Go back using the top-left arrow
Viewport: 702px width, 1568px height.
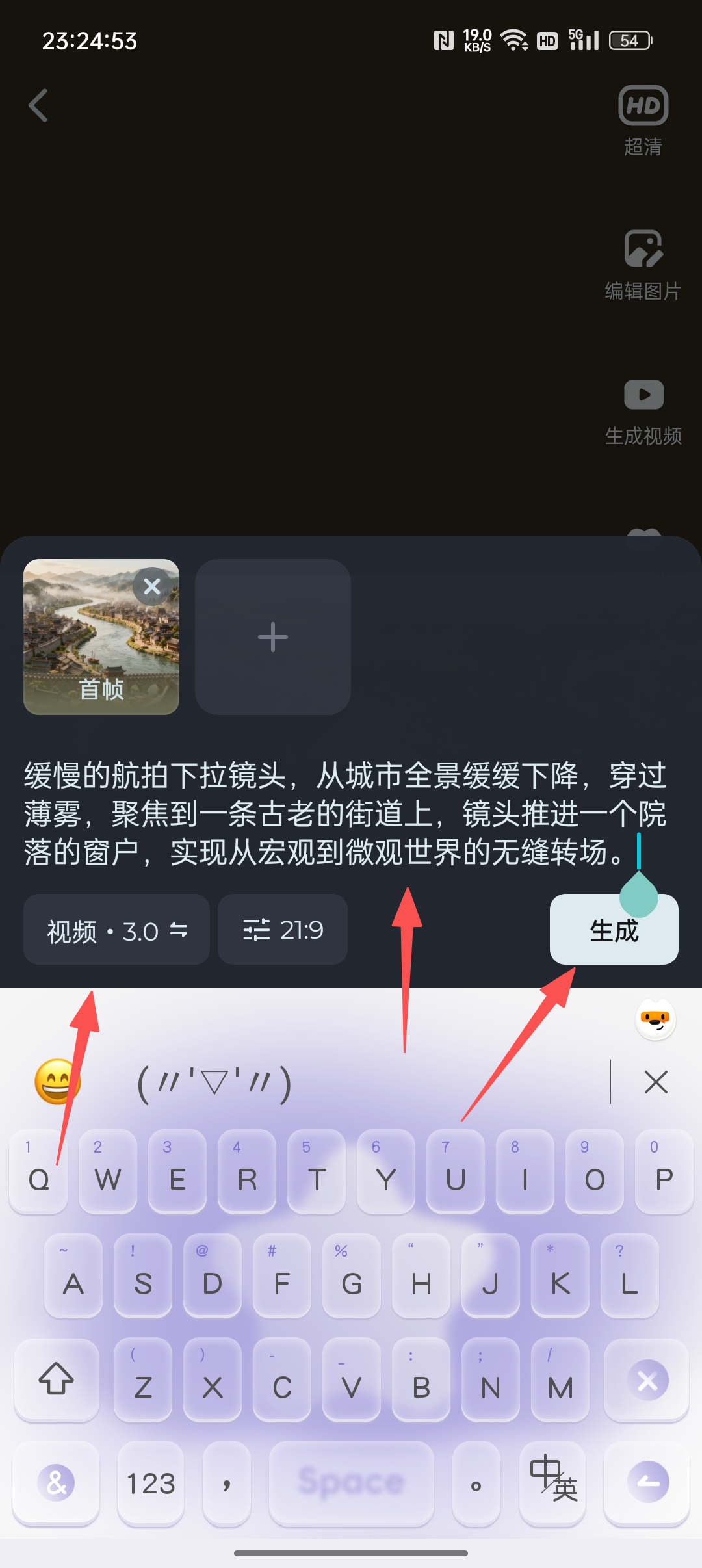coord(38,105)
